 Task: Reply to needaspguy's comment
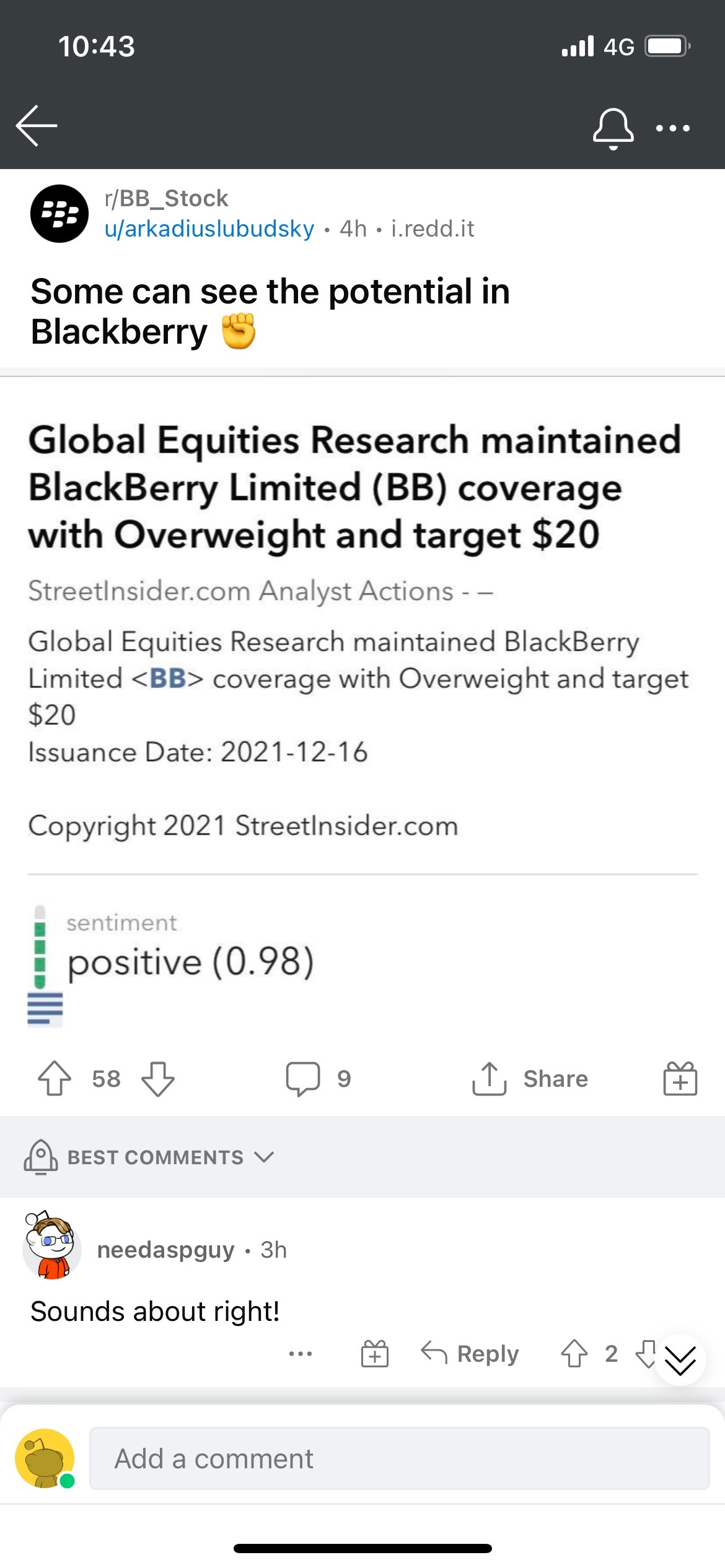pyautogui.click(x=470, y=1354)
